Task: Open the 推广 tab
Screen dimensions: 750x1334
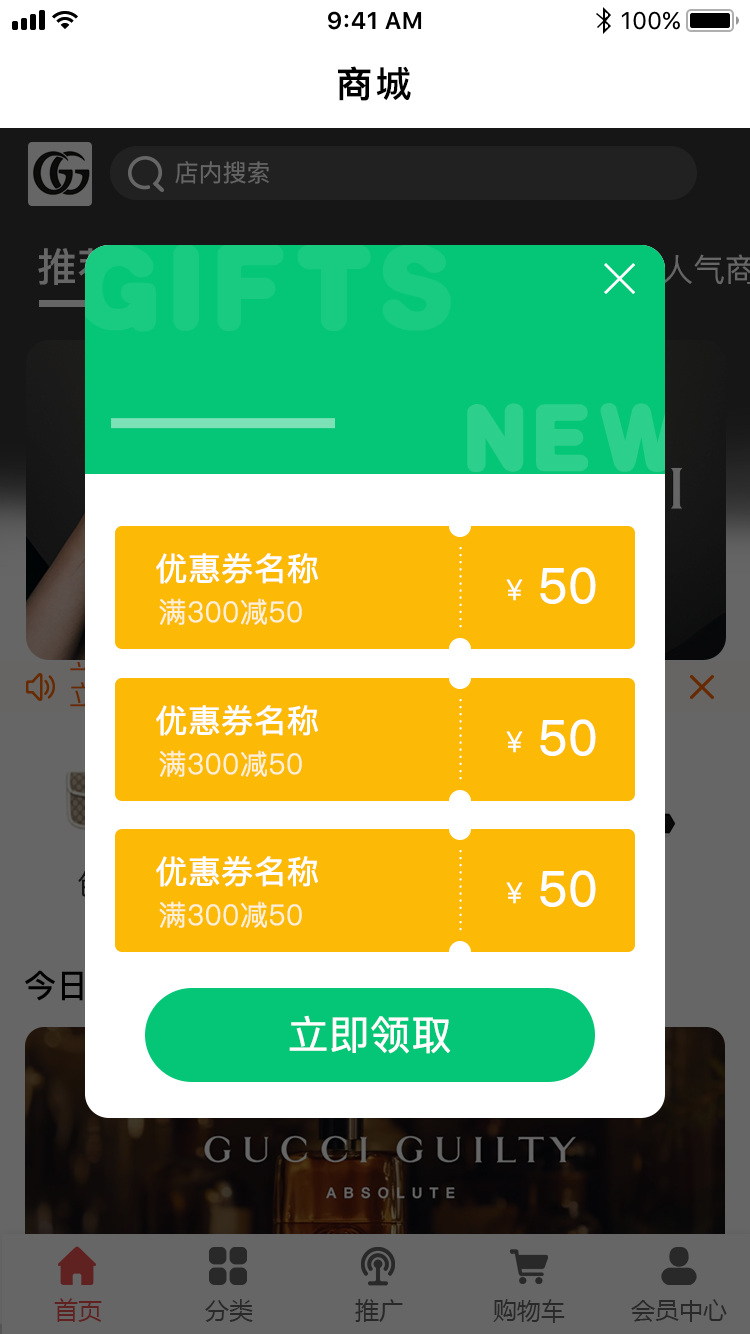Action: click(x=378, y=1284)
